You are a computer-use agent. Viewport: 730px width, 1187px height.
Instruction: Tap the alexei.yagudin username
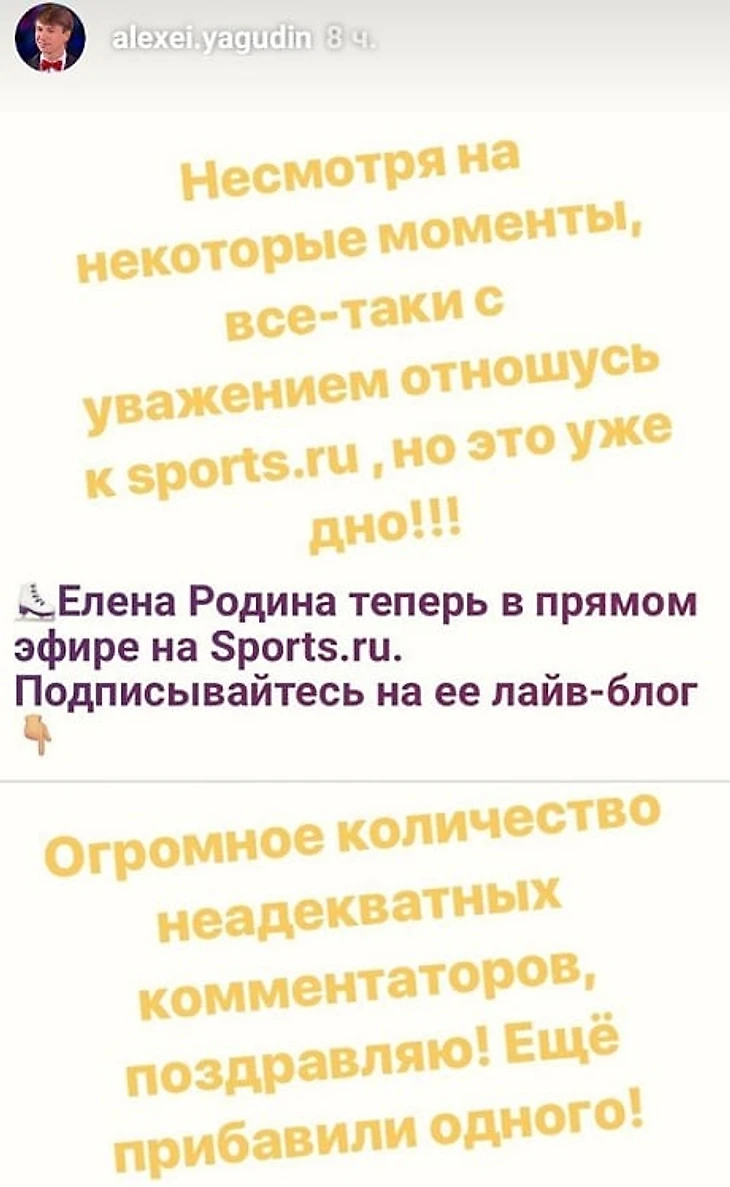tap(212, 40)
